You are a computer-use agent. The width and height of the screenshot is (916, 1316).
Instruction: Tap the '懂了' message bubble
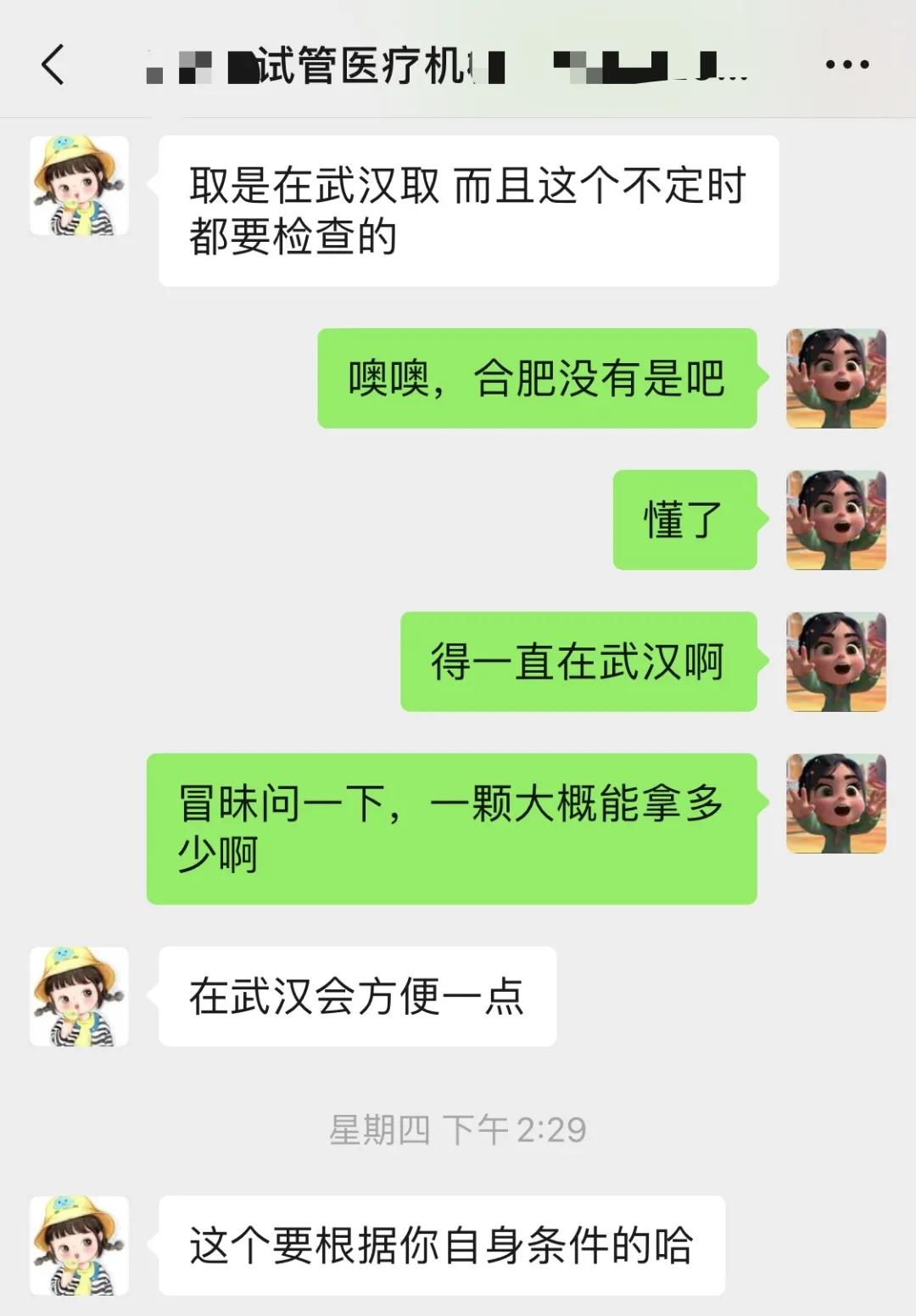point(684,521)
